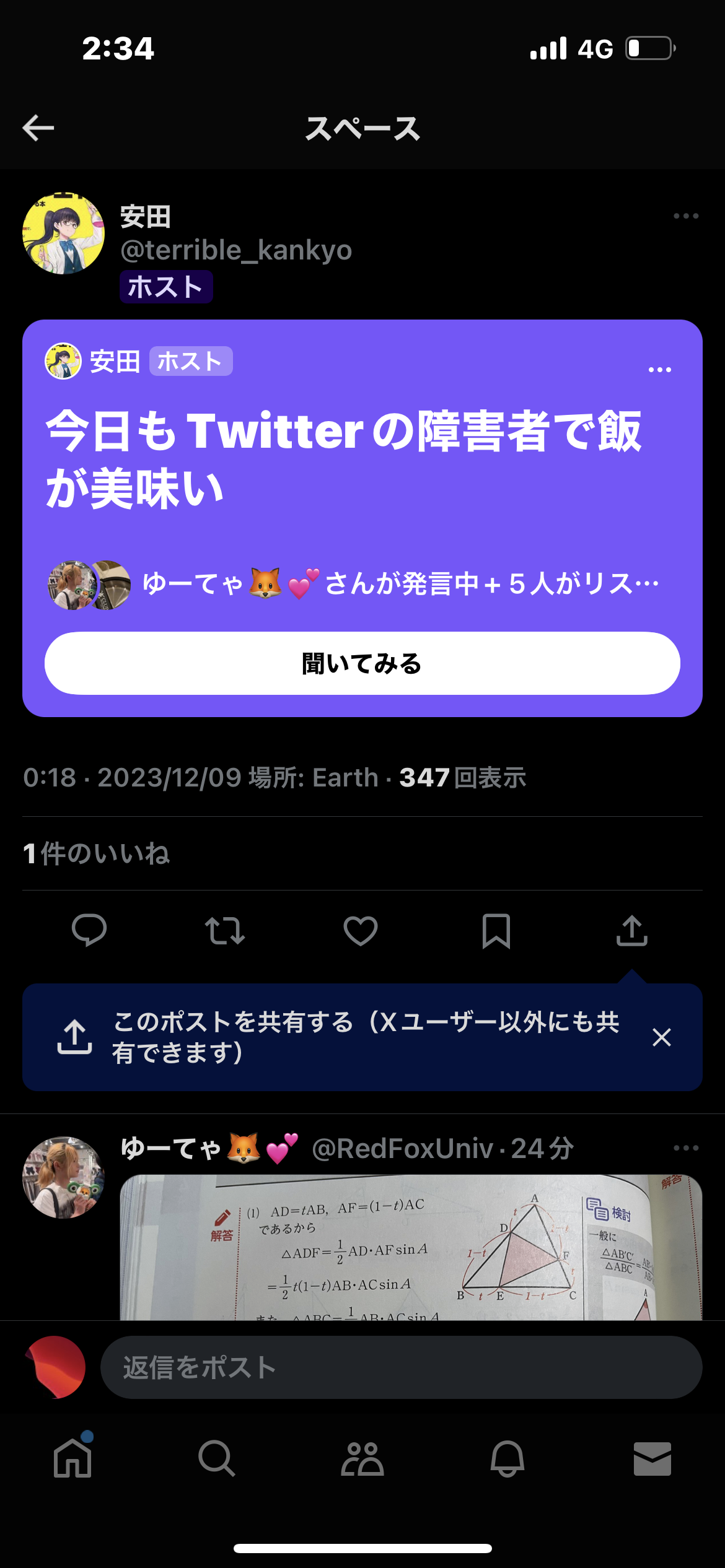Viewport: 725px width, 1568px height.
Task: Bookmark 安田's Space post
Action: click(x=496, y=930)
